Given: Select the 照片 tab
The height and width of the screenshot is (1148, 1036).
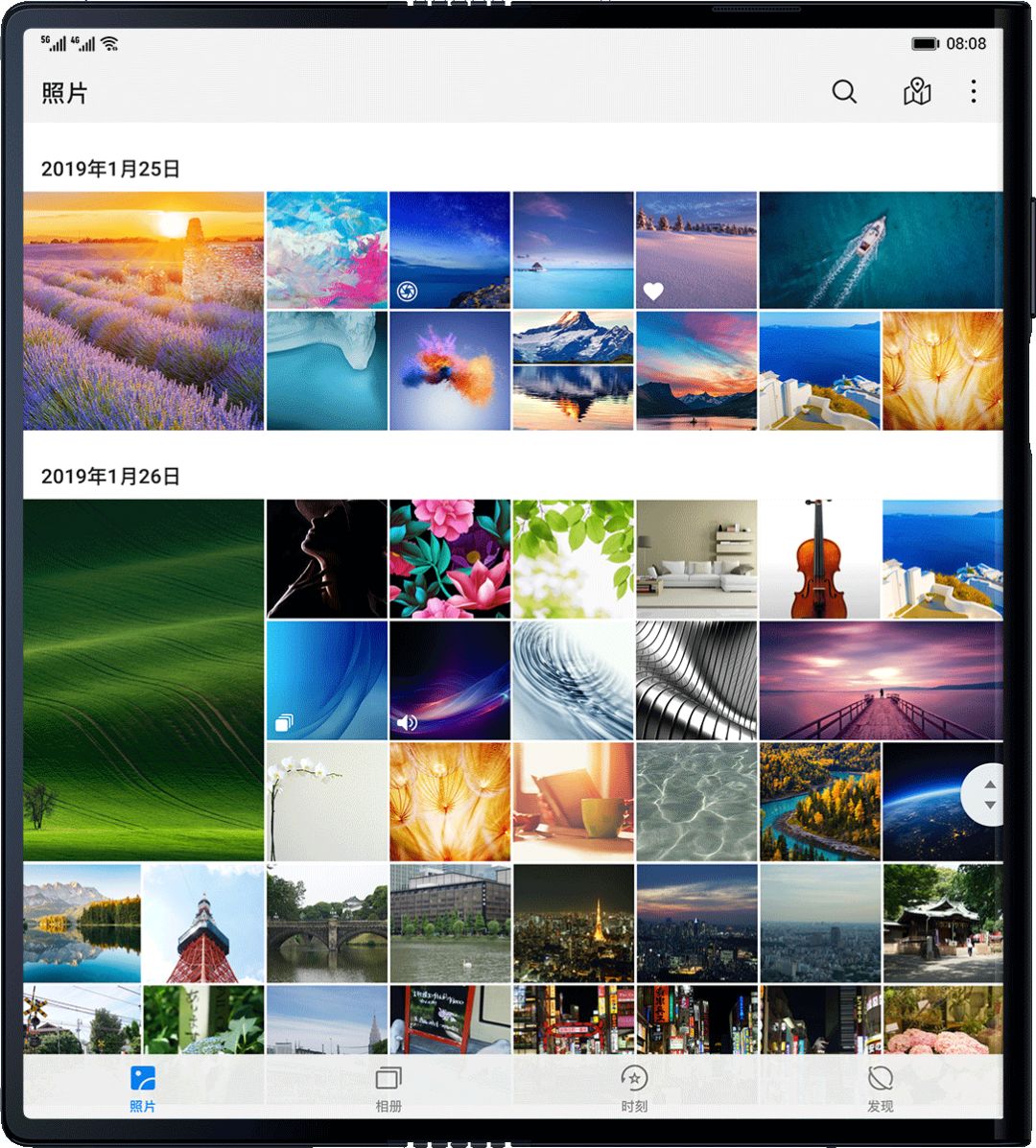Looking at the screenshot, I should (x=143, y=1089).
